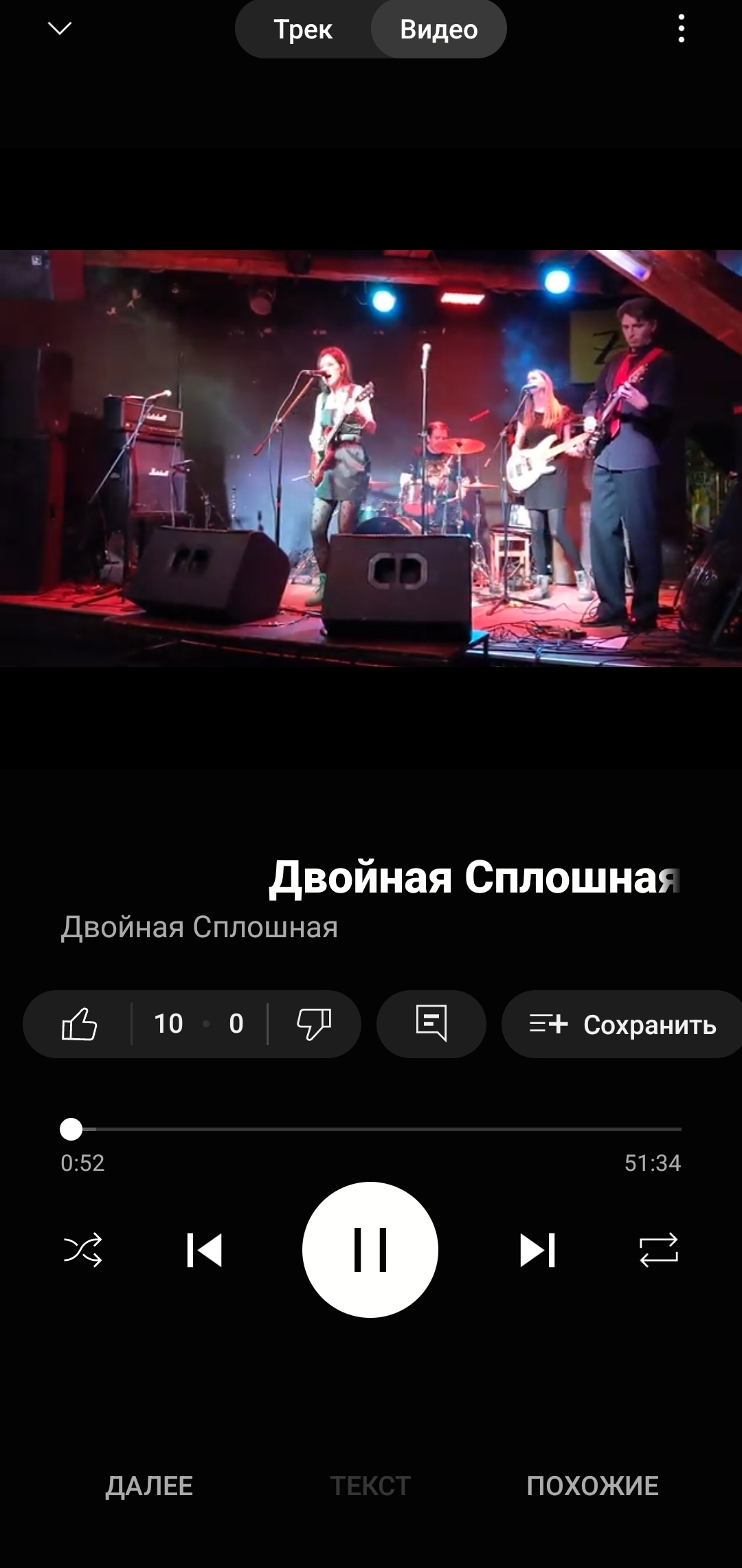Collapse the player with the down chevron

pos(60,28)
